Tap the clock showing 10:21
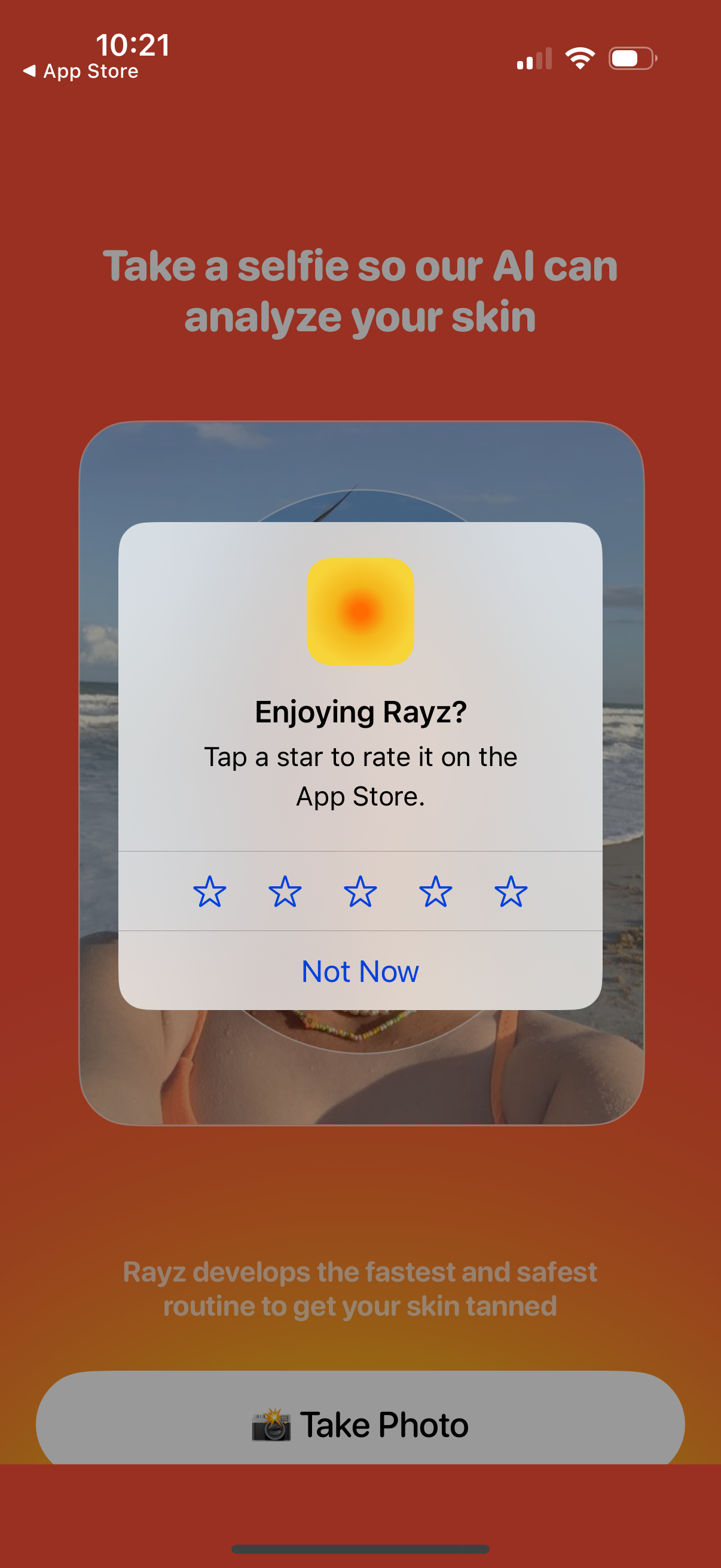 tap(133, 46)
